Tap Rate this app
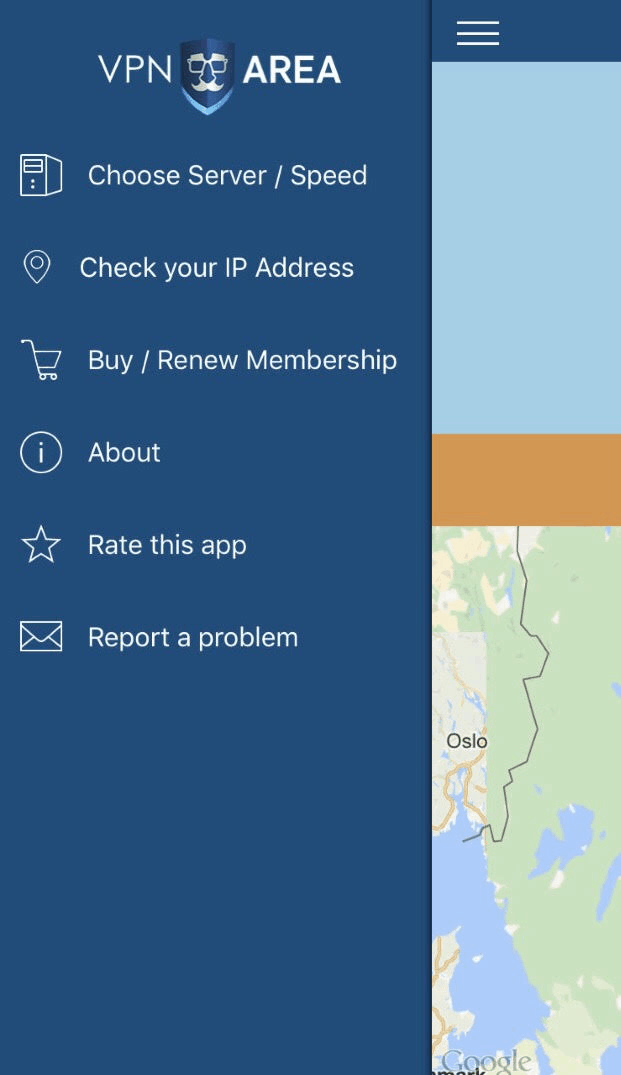This screenshot has height=1075, width=621. [x=215, y=545]
